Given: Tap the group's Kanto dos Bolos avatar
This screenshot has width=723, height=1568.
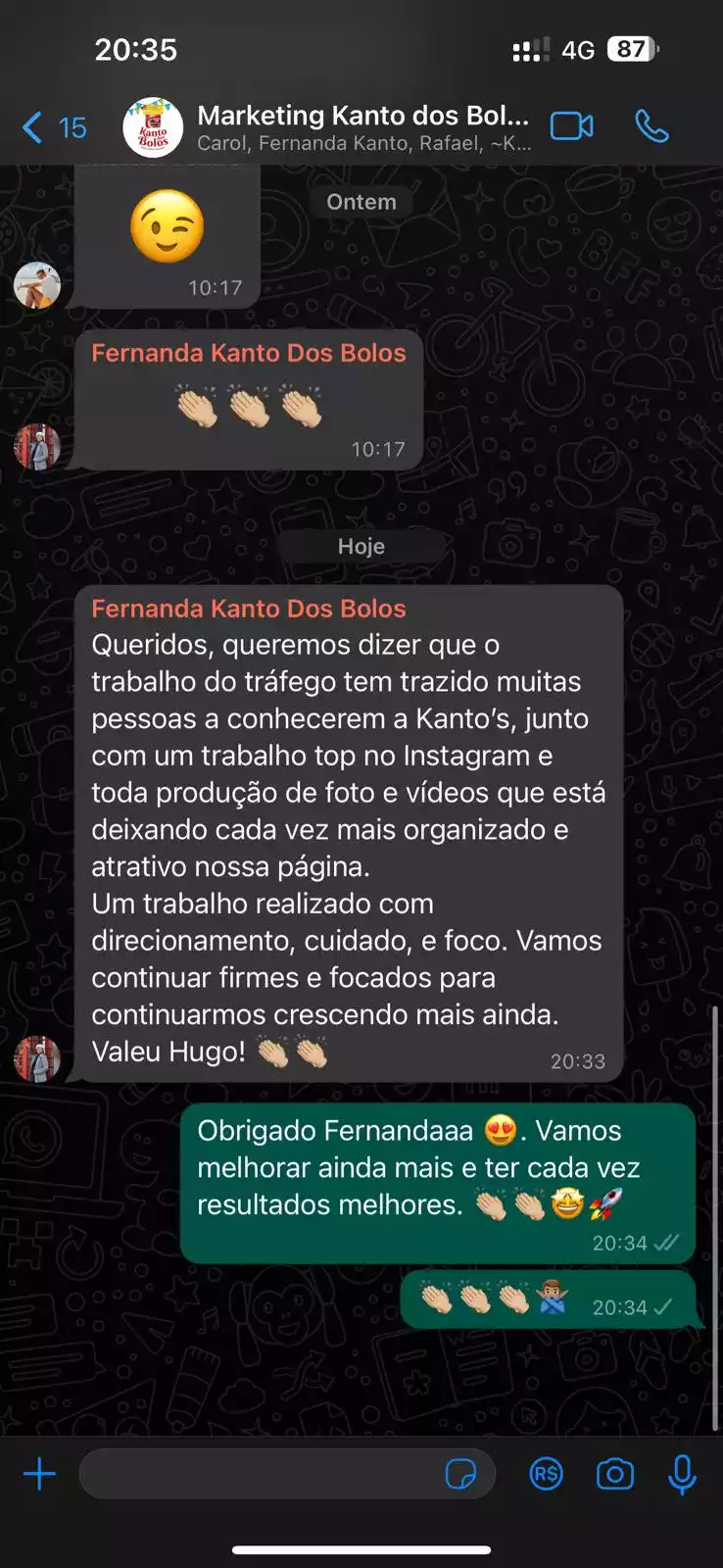Looking at the screenshot, I should pyautogui.click(x=153, y=127).
